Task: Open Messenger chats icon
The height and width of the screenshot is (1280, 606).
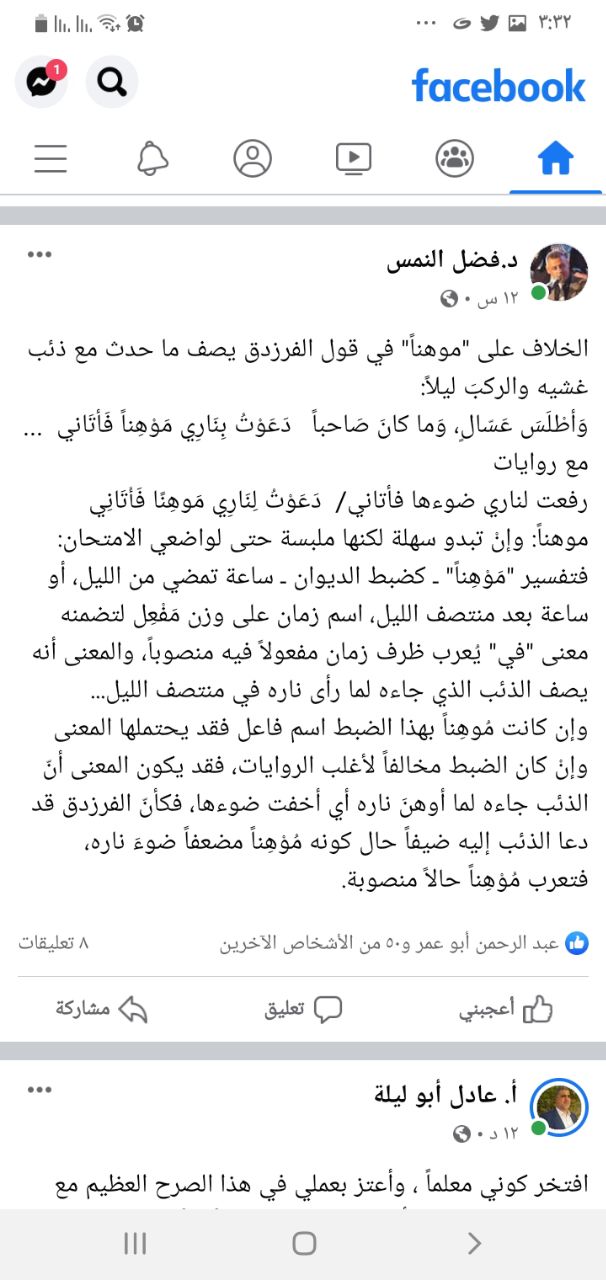Action: coord(41,83)
